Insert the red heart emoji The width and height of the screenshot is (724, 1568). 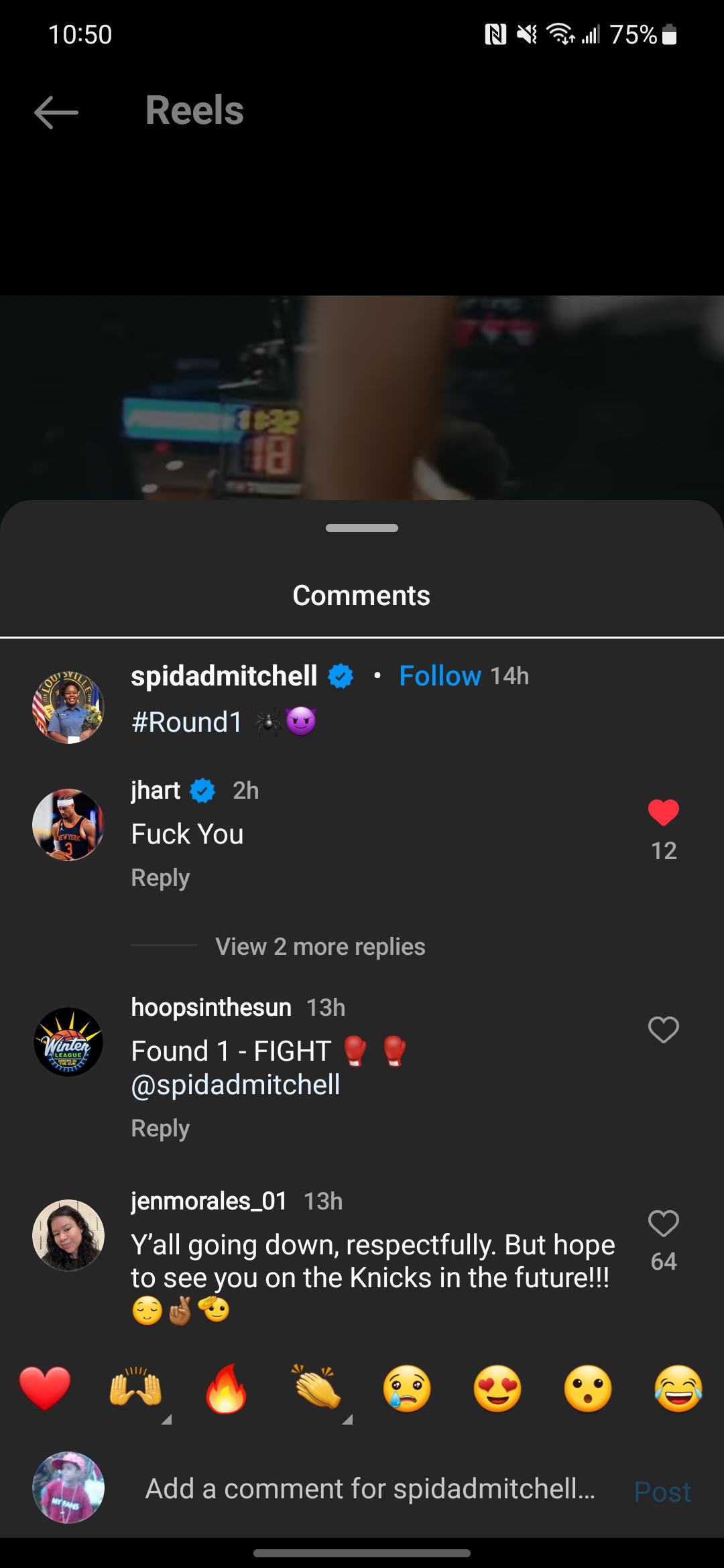(x=45, y=1389)
